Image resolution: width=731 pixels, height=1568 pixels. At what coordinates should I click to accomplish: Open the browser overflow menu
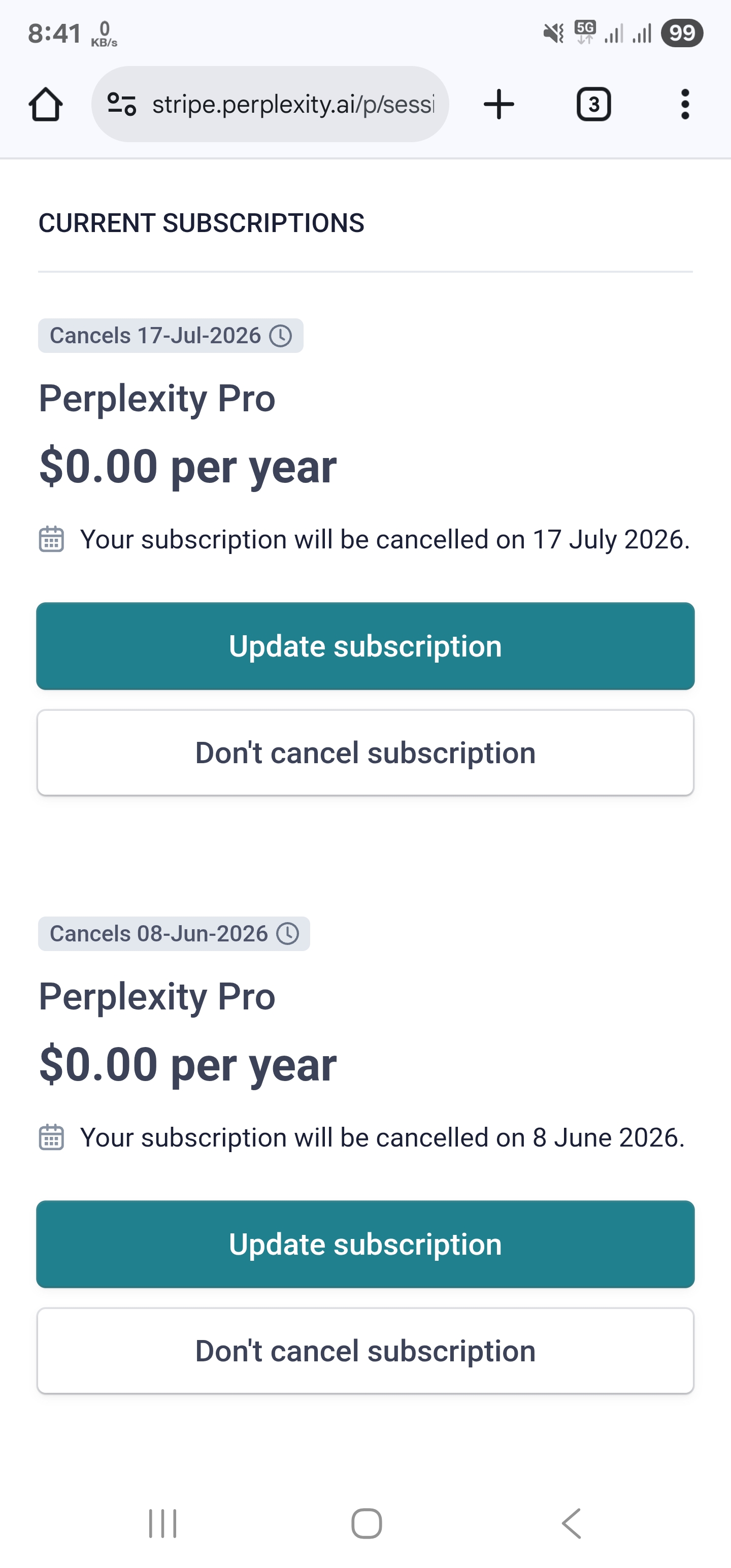(685, 104)
